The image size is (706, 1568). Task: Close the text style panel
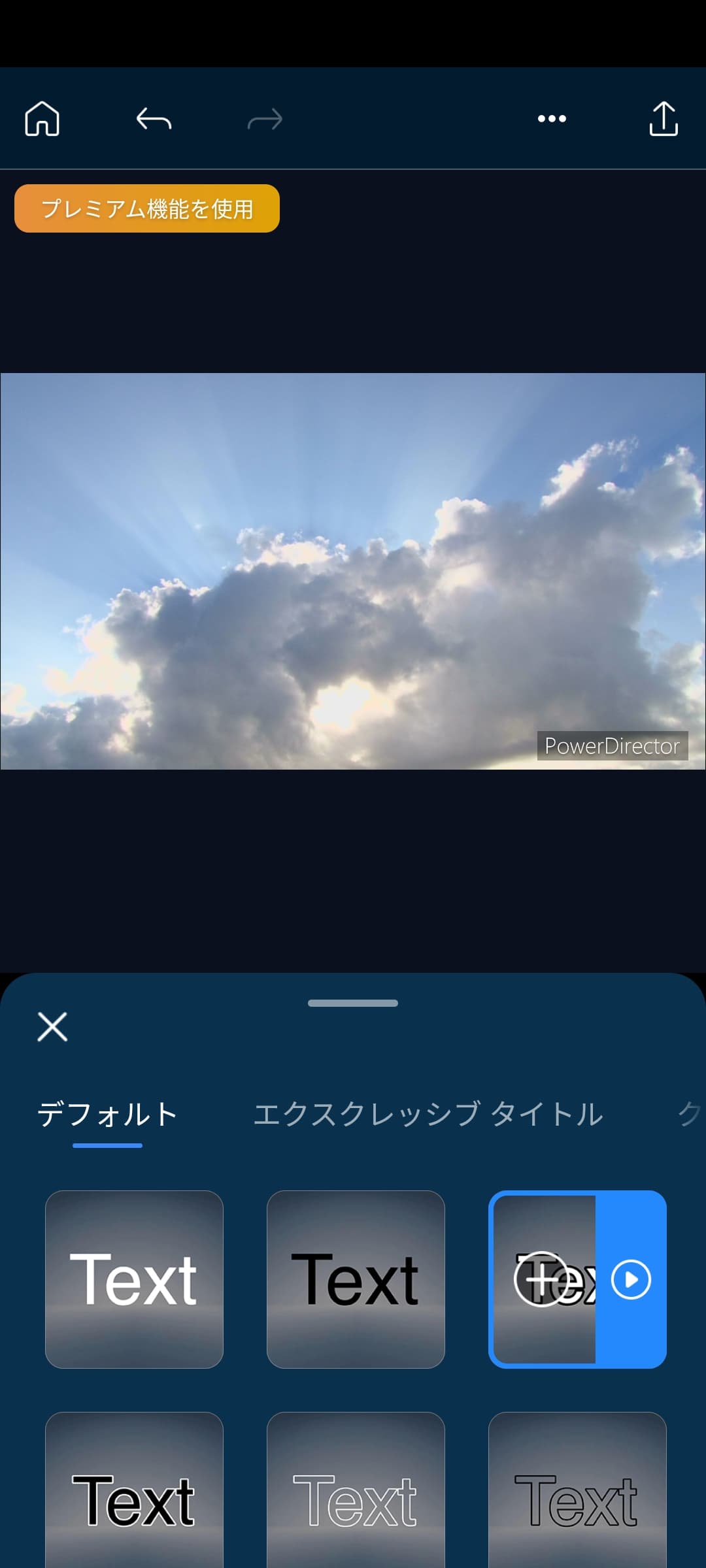(x=52, y=1026)
